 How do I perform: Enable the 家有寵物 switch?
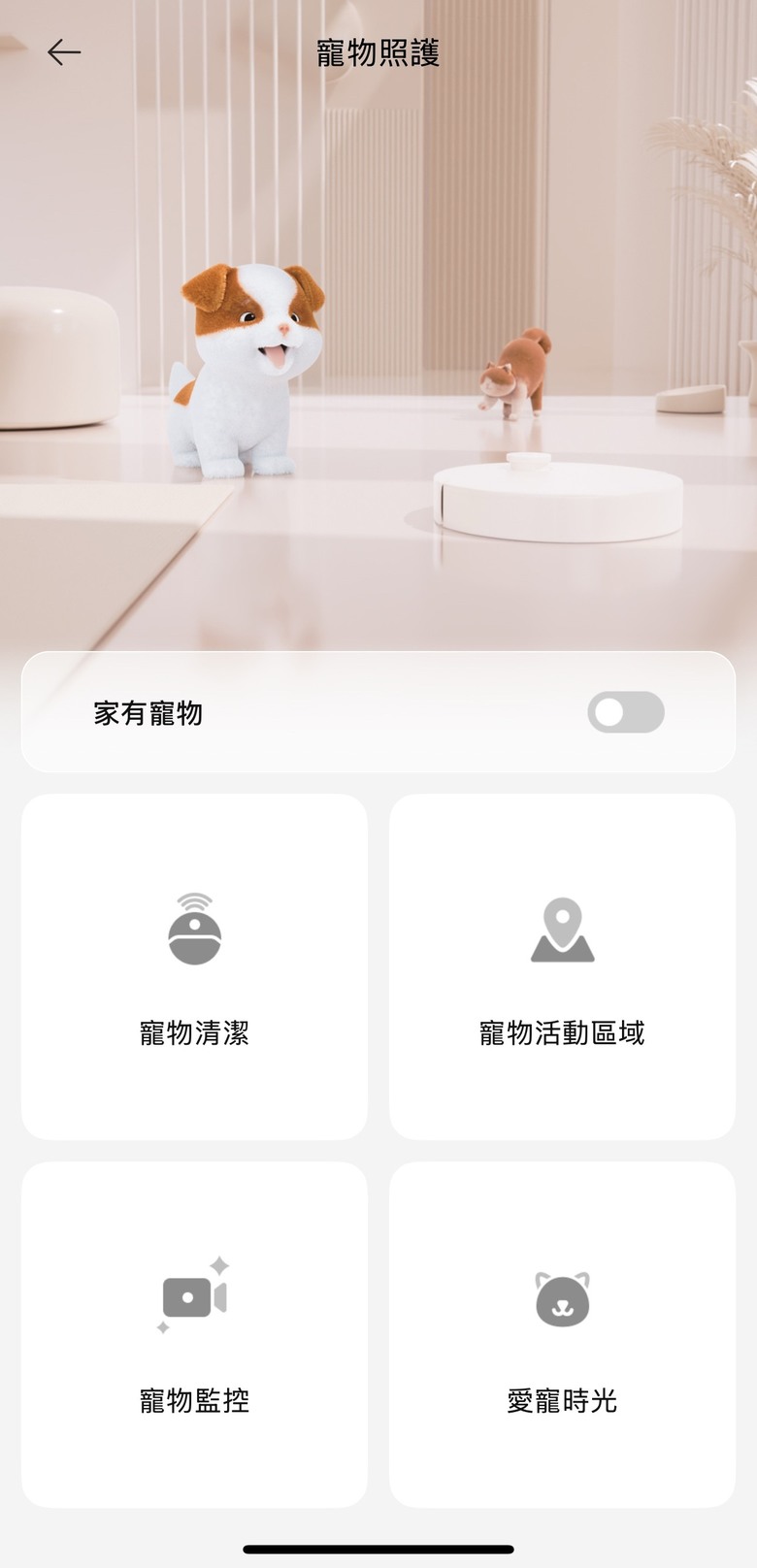coord(625,712)
